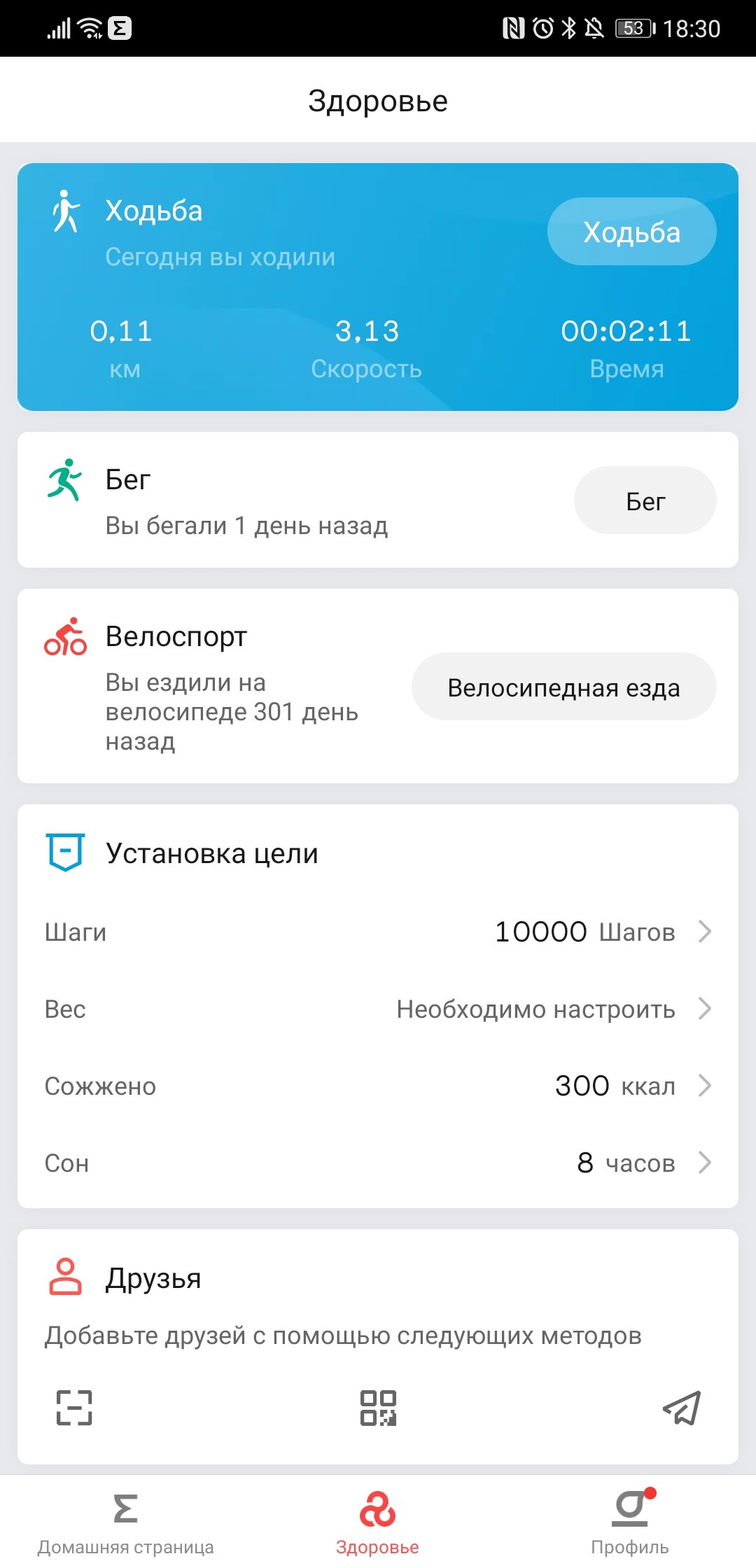Open the Шаги goal setting
This screenshot has width=756, height=1568.
(x=378, y=932)
